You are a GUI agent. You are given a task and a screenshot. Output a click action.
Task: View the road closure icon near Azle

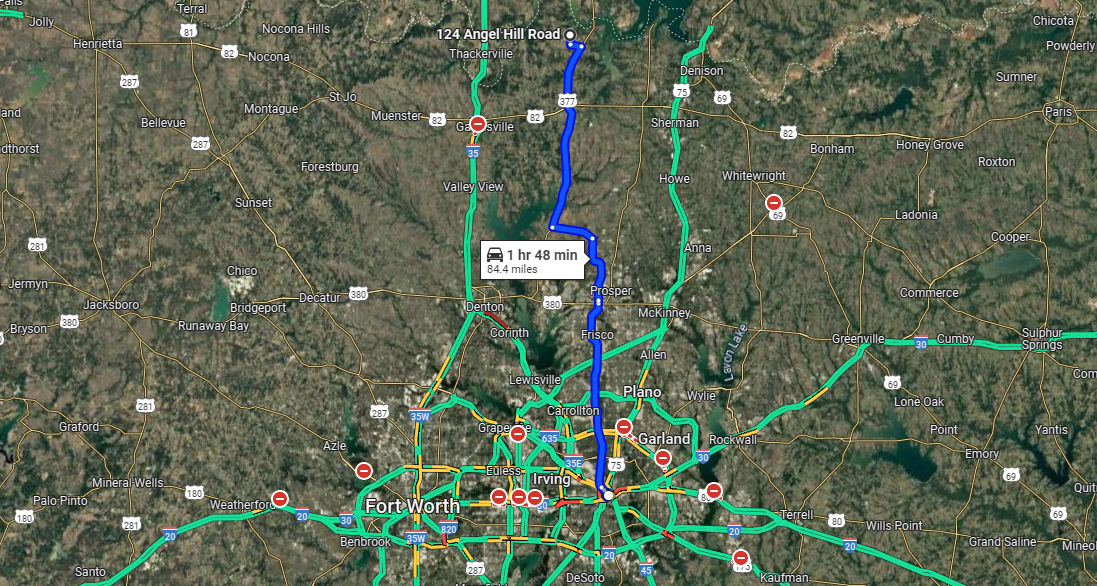[x=364, y=470]
